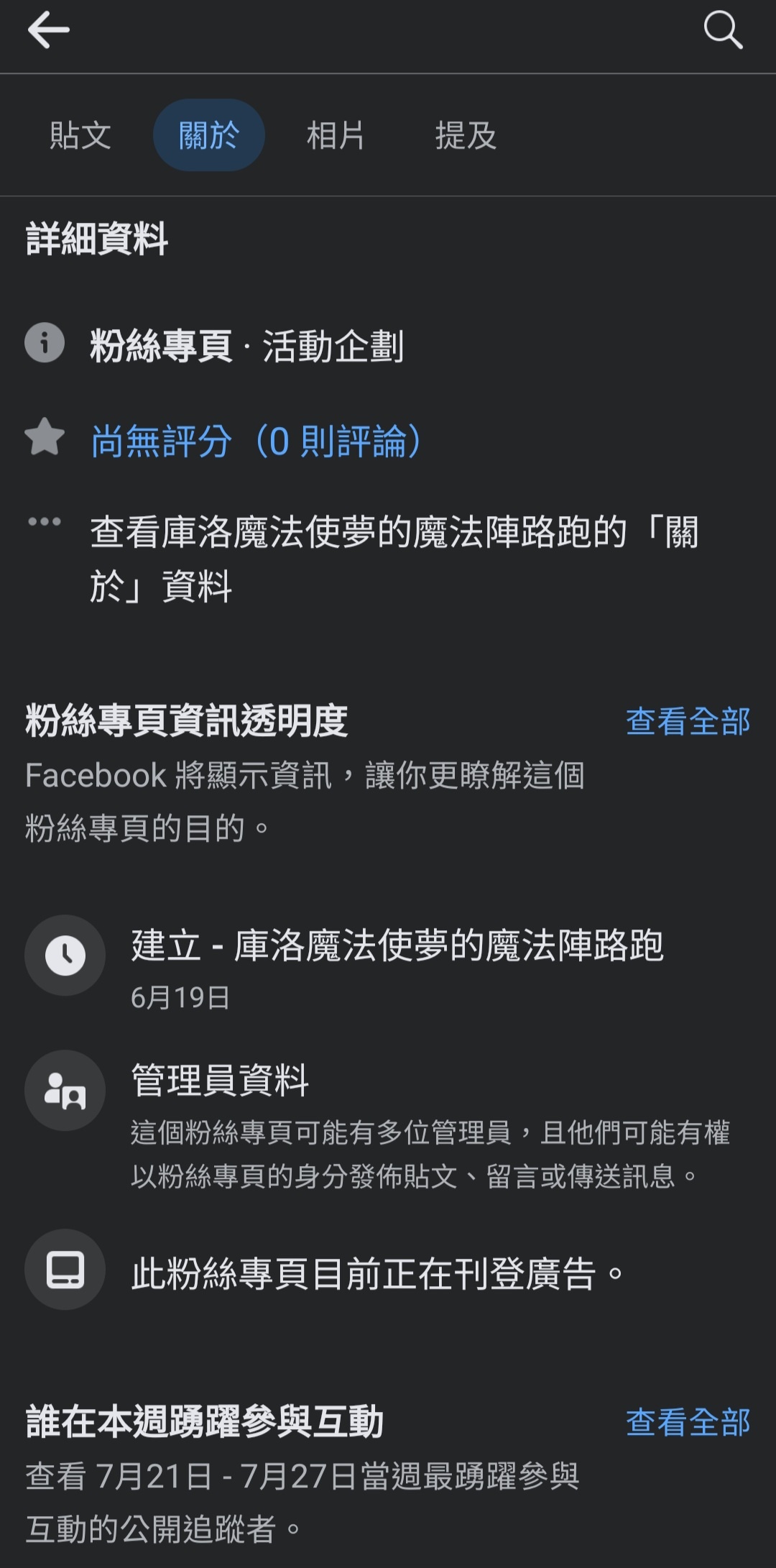This screenshot has height=1568, width=776.
Task: Tap 查看全部 next to 粉絲專頁資訊透明度
Action: point(688,721)
